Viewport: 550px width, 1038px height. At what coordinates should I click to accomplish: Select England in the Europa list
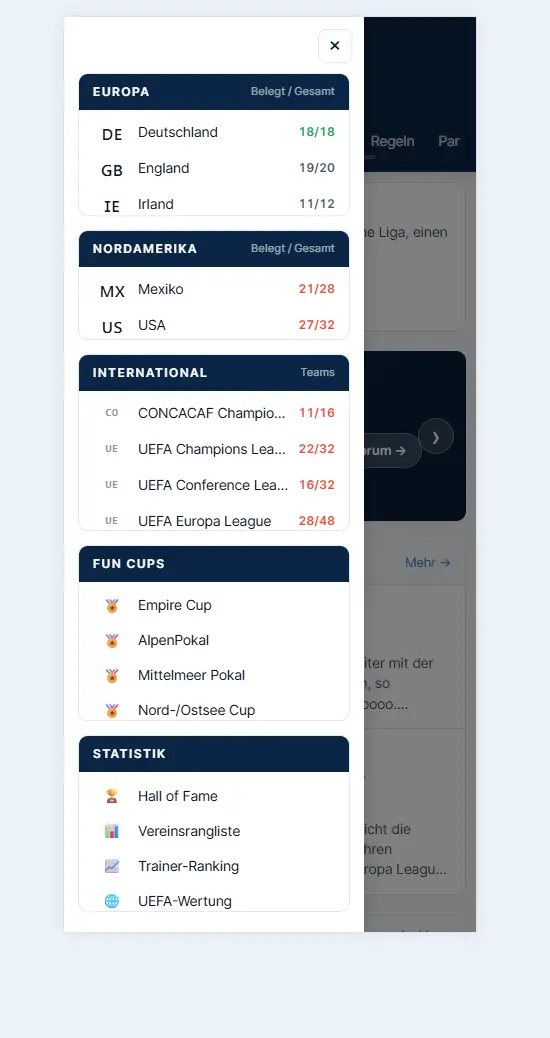[x=214, y=168]
